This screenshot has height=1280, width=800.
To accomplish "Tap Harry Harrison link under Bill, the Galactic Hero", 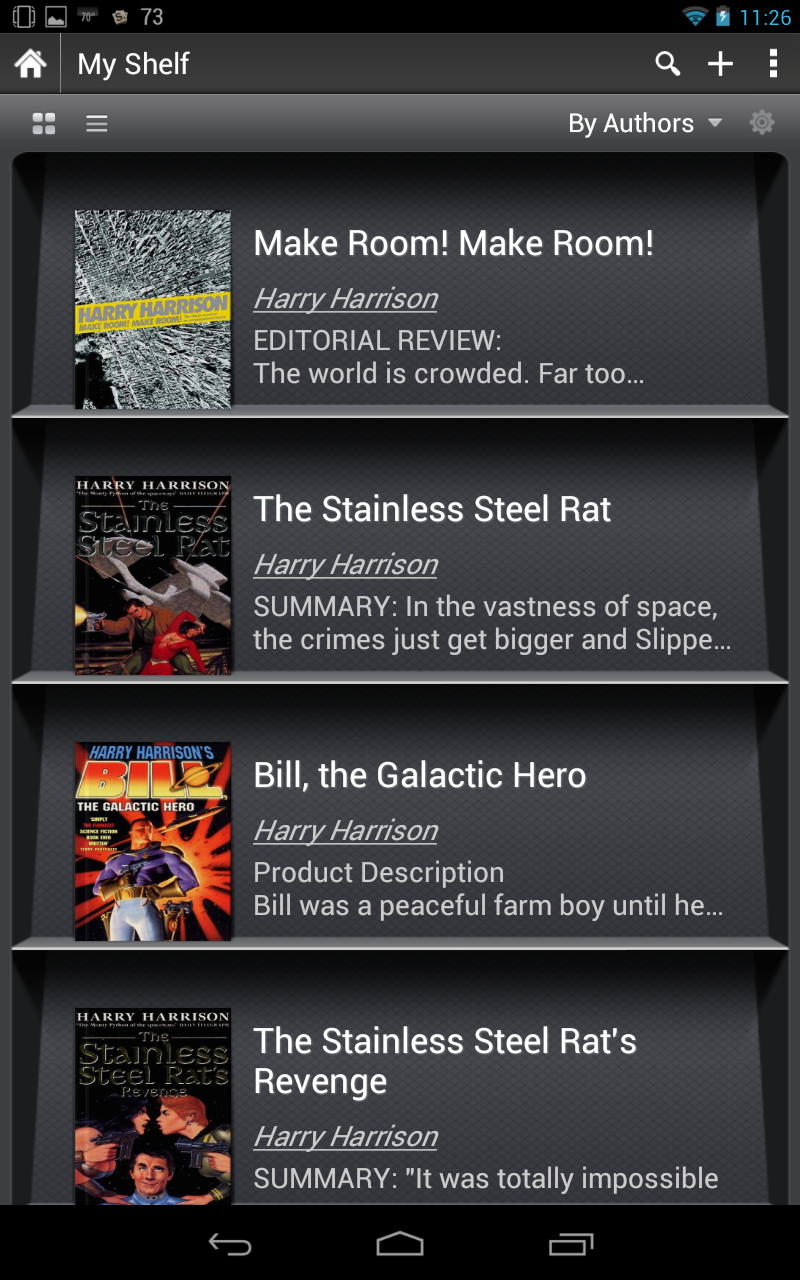I will pos(345,831).
